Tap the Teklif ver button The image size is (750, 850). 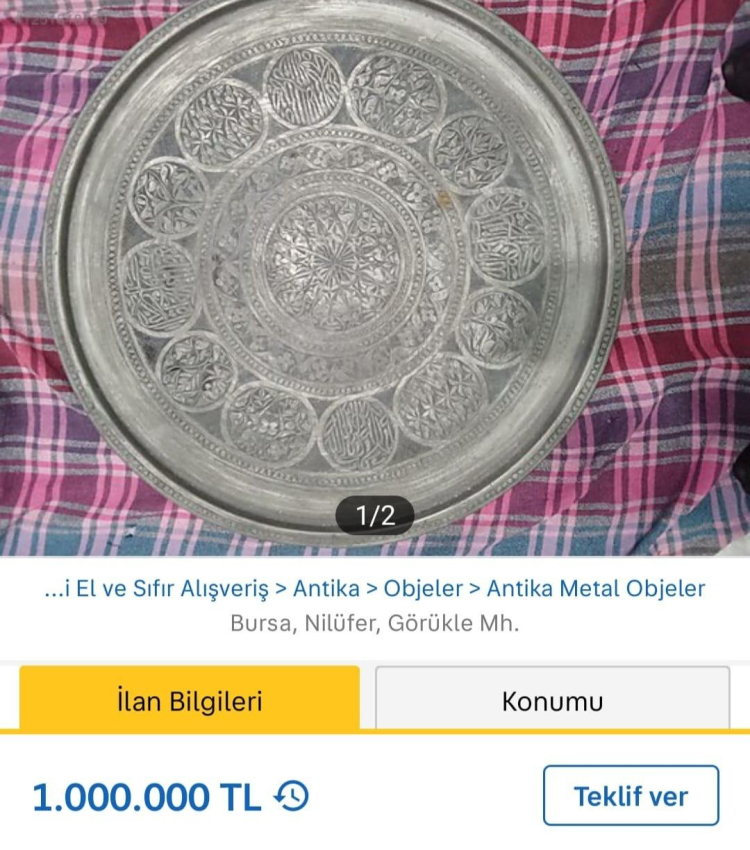pyautogui.click(x=630, y=796)
